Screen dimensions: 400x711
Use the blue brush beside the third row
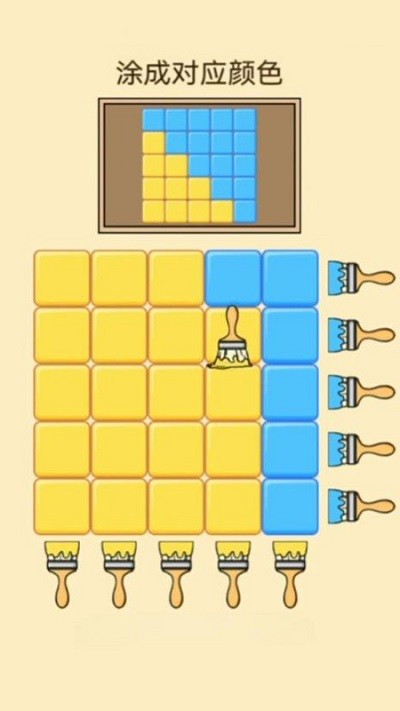(x=361, y=392)
